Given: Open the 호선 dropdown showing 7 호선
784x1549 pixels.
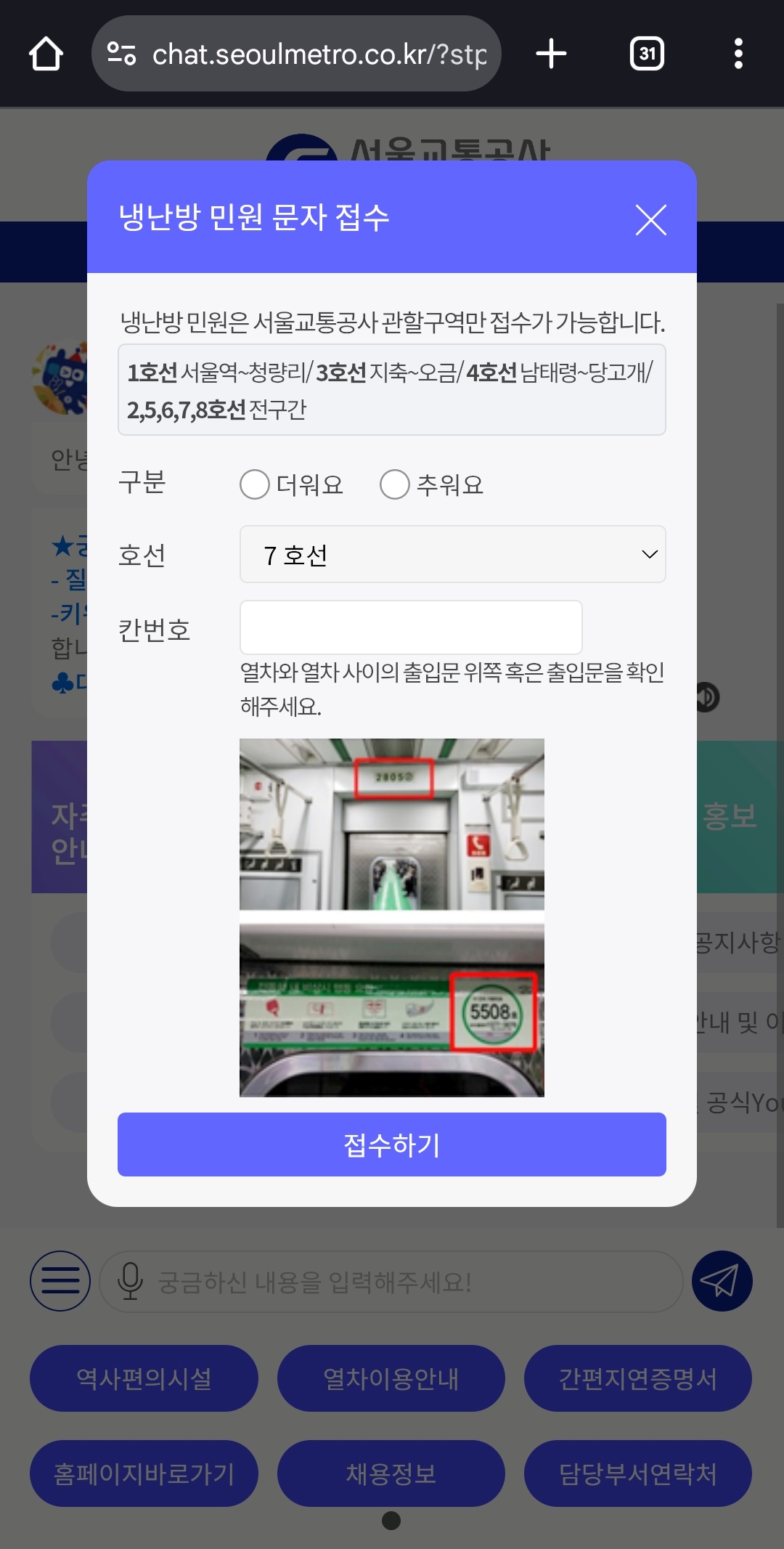Looking at the screenshot, I should pyautogui.click(x=452, y=555).
